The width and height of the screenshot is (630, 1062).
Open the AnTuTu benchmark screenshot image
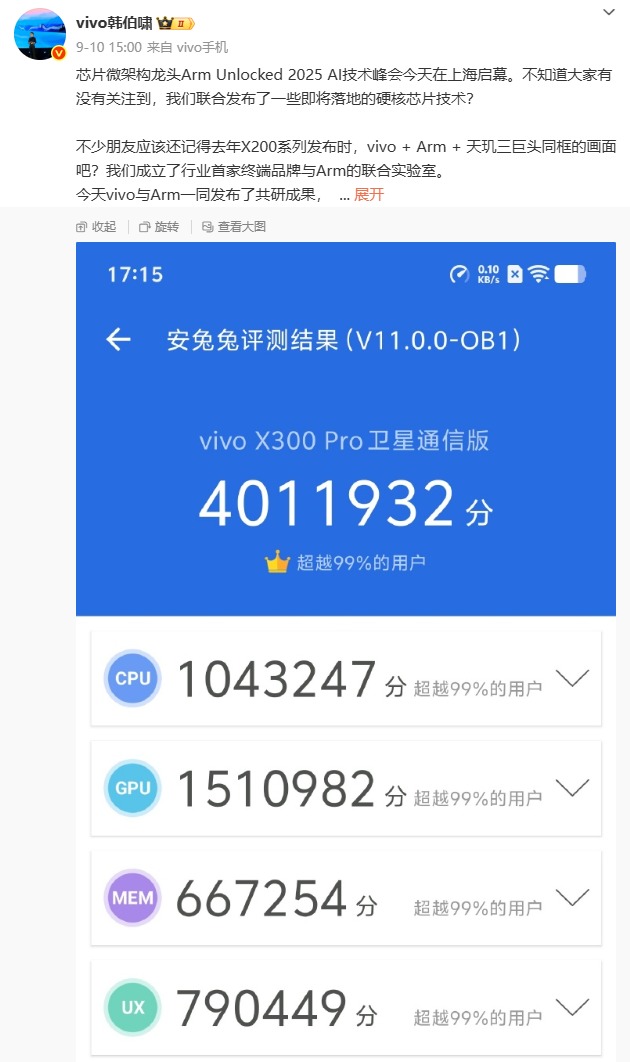coord(345,640)
